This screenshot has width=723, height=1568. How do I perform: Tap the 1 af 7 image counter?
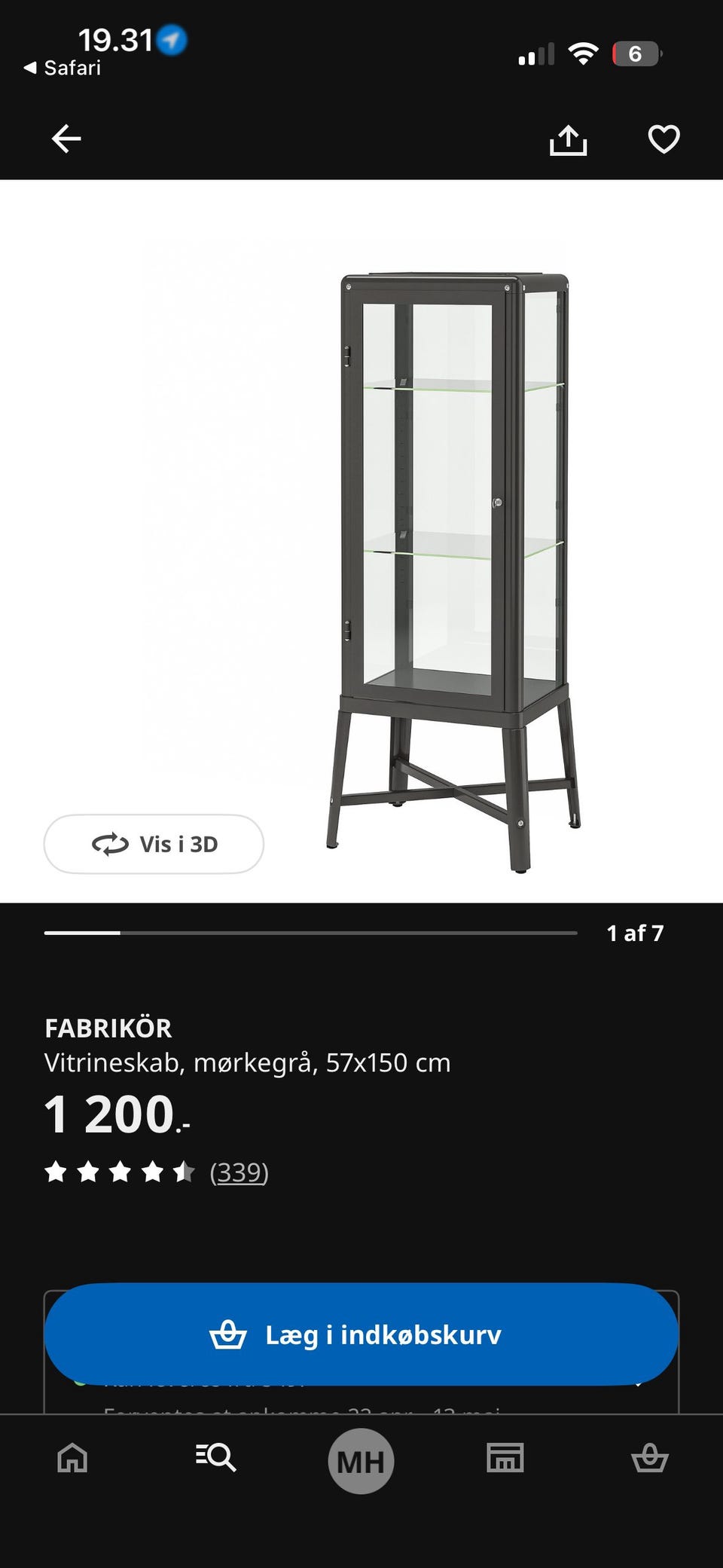635,933
